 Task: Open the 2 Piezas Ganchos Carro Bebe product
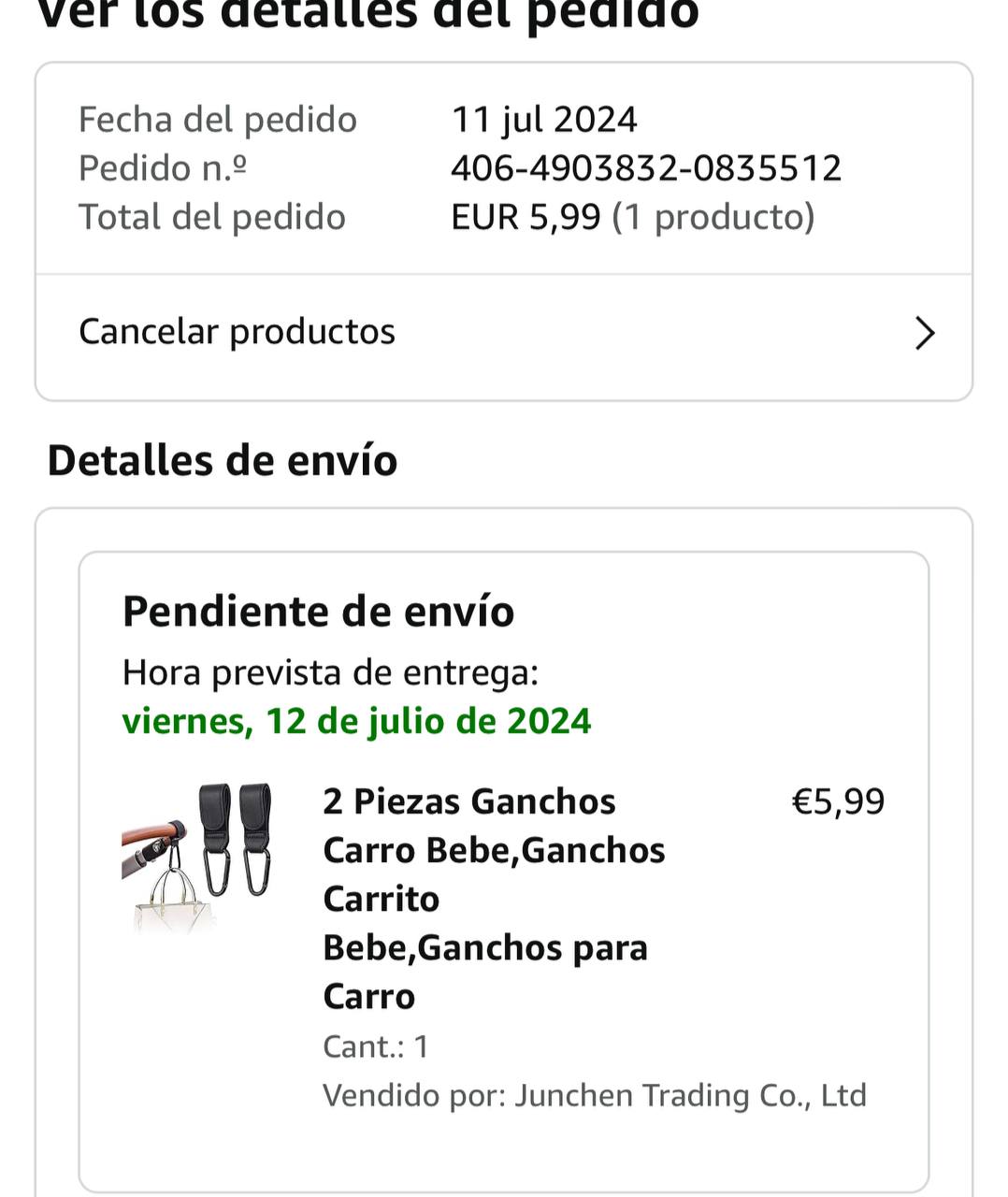[x=493, y=898]
